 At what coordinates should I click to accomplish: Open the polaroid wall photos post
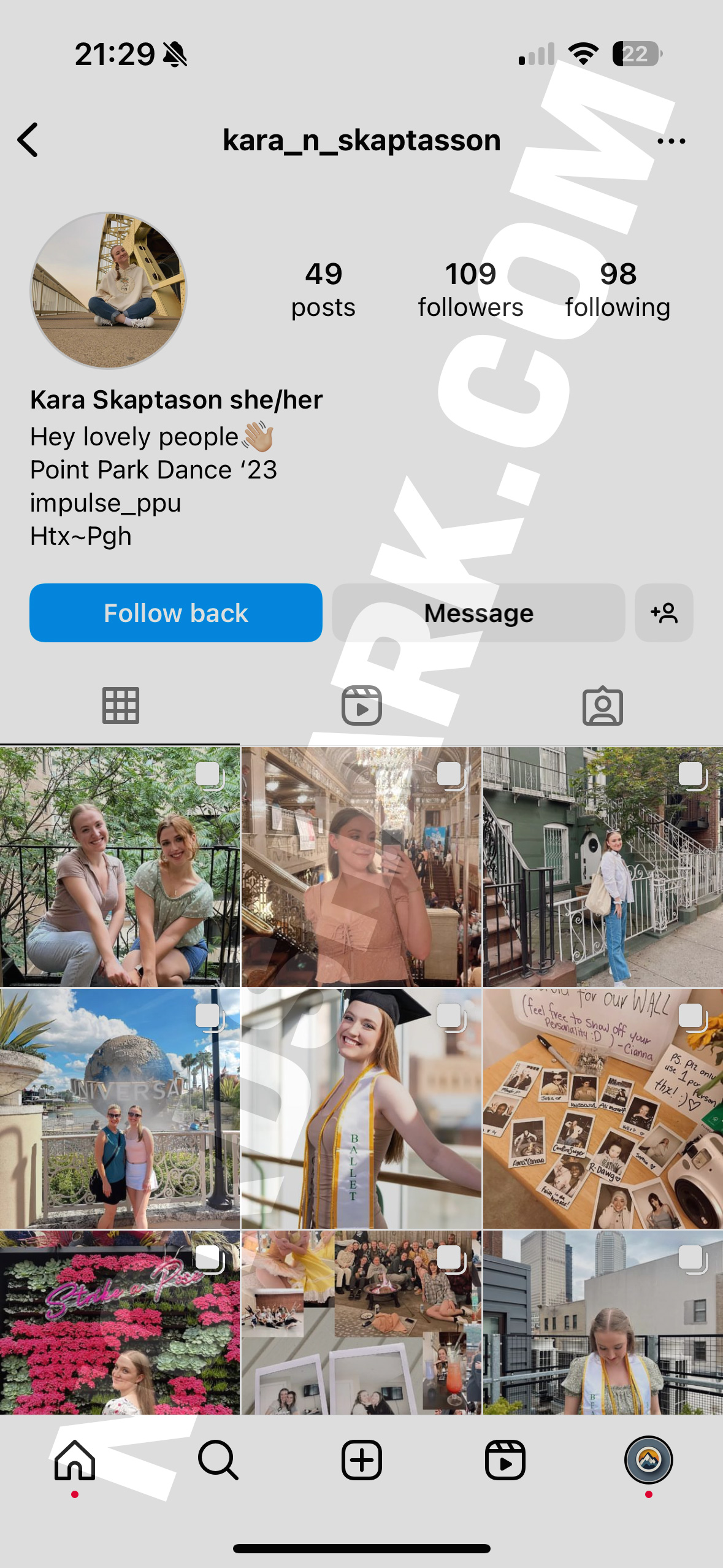(x=603, y=1108)
